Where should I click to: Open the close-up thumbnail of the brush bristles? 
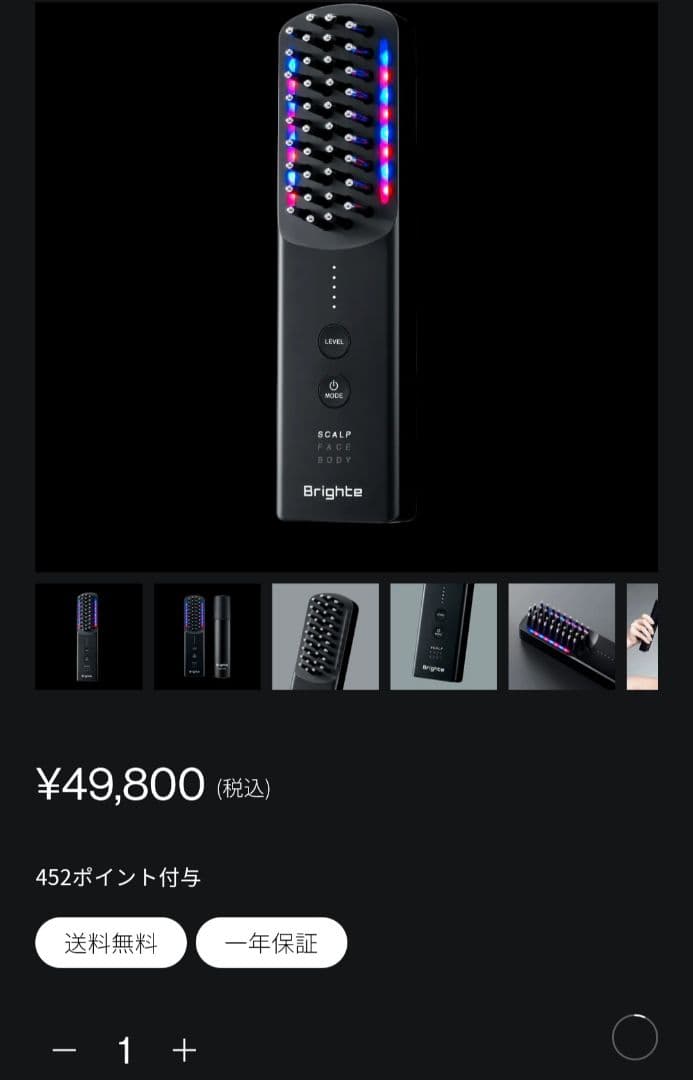(325, 637)
